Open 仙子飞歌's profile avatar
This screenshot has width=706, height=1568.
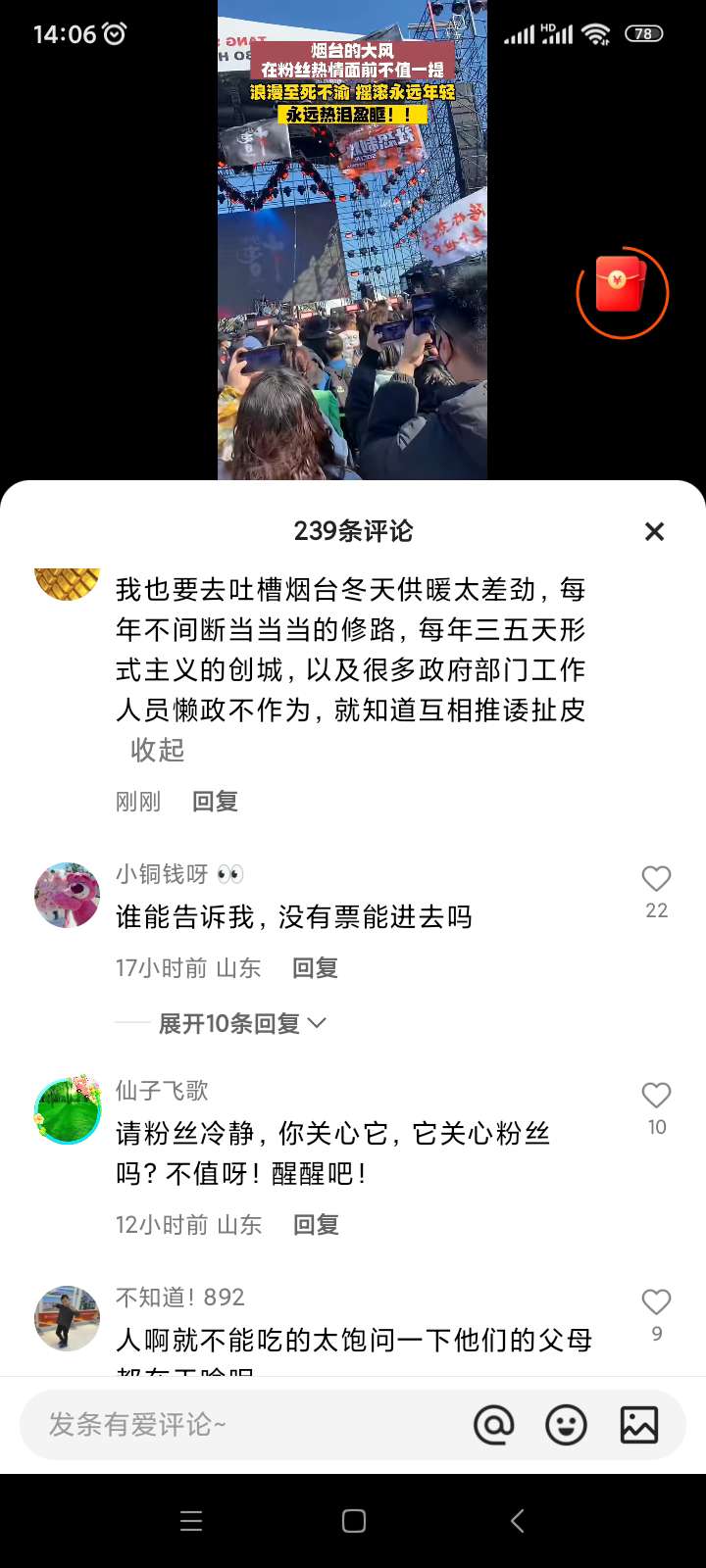pyautogui.click(x=67, y=1110)
